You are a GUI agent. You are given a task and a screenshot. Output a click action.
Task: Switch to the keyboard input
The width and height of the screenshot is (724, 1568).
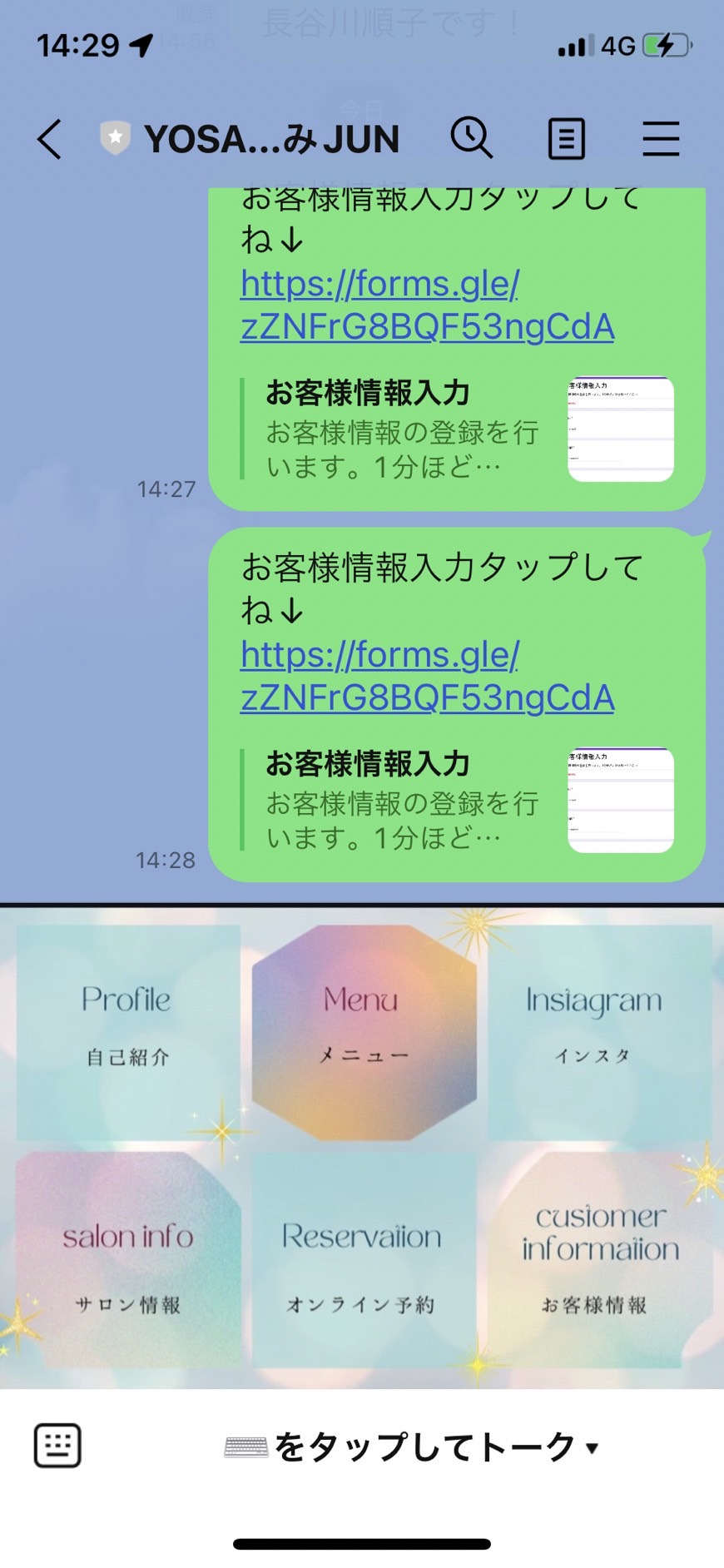click(57, 1446)
